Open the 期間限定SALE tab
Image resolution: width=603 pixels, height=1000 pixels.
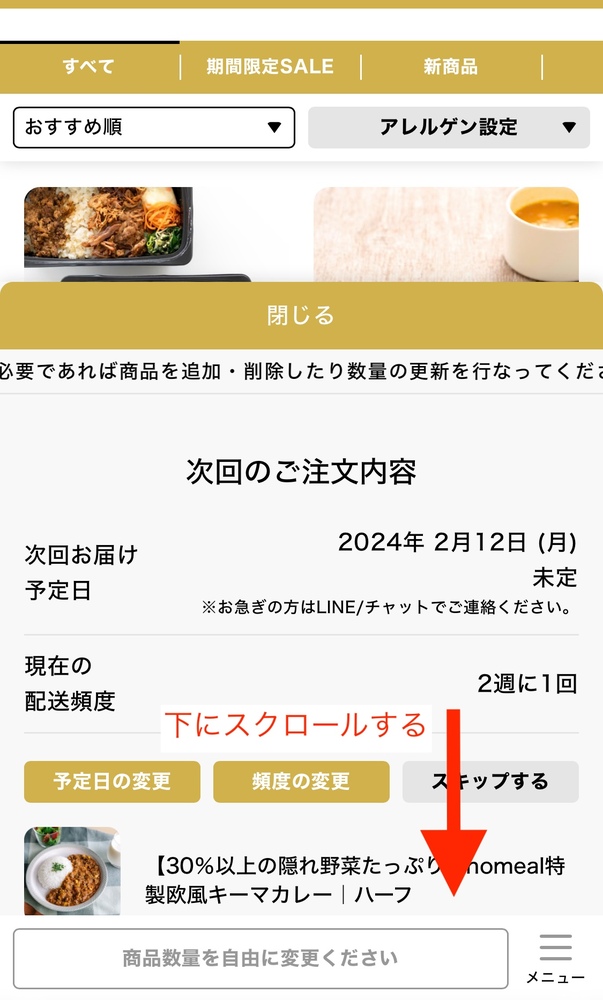point(270,67)
